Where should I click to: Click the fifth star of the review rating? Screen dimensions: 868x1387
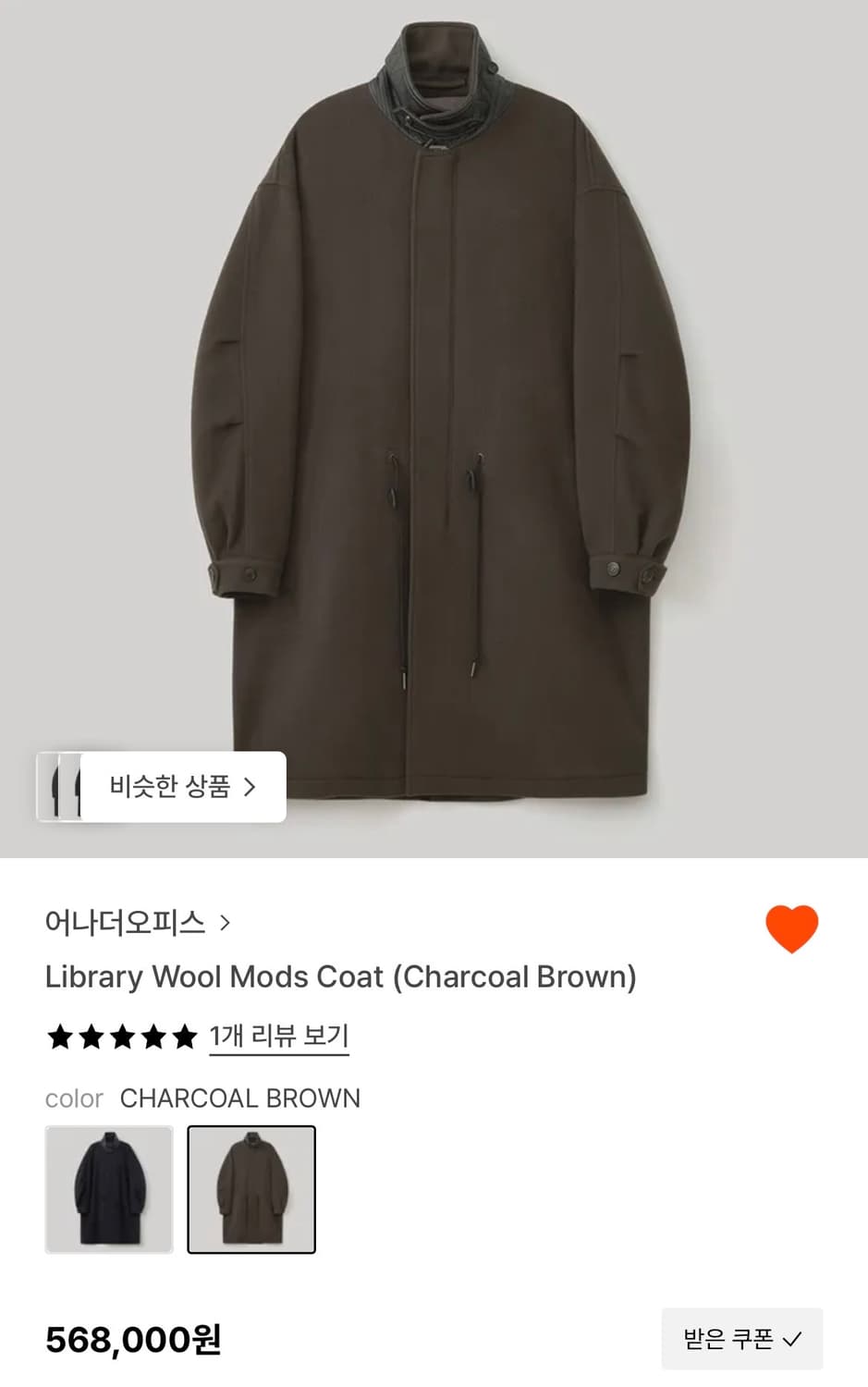pyautogui.click(x=183, y=1037)
